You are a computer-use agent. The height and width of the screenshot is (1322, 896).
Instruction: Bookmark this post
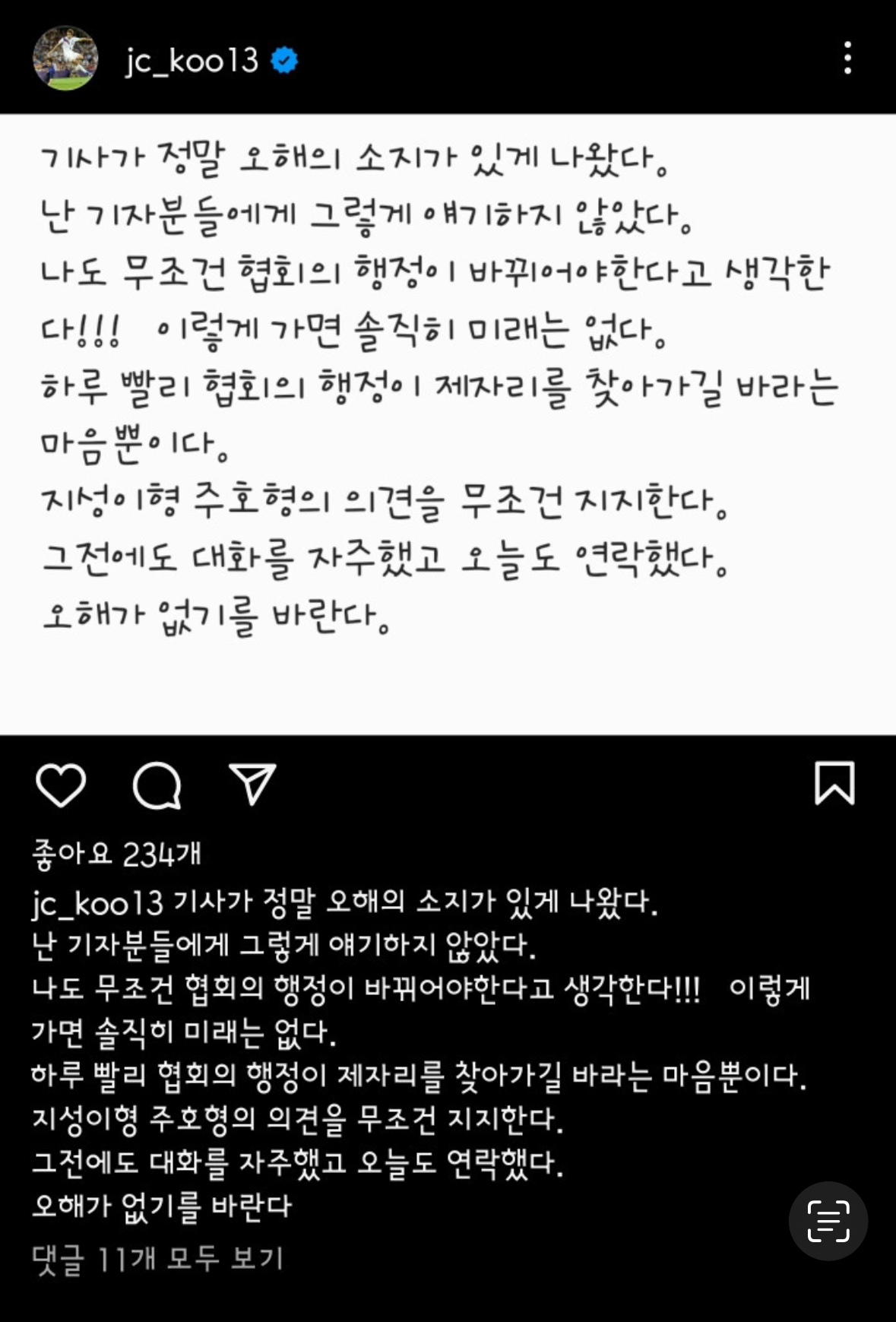click(834, 783)
